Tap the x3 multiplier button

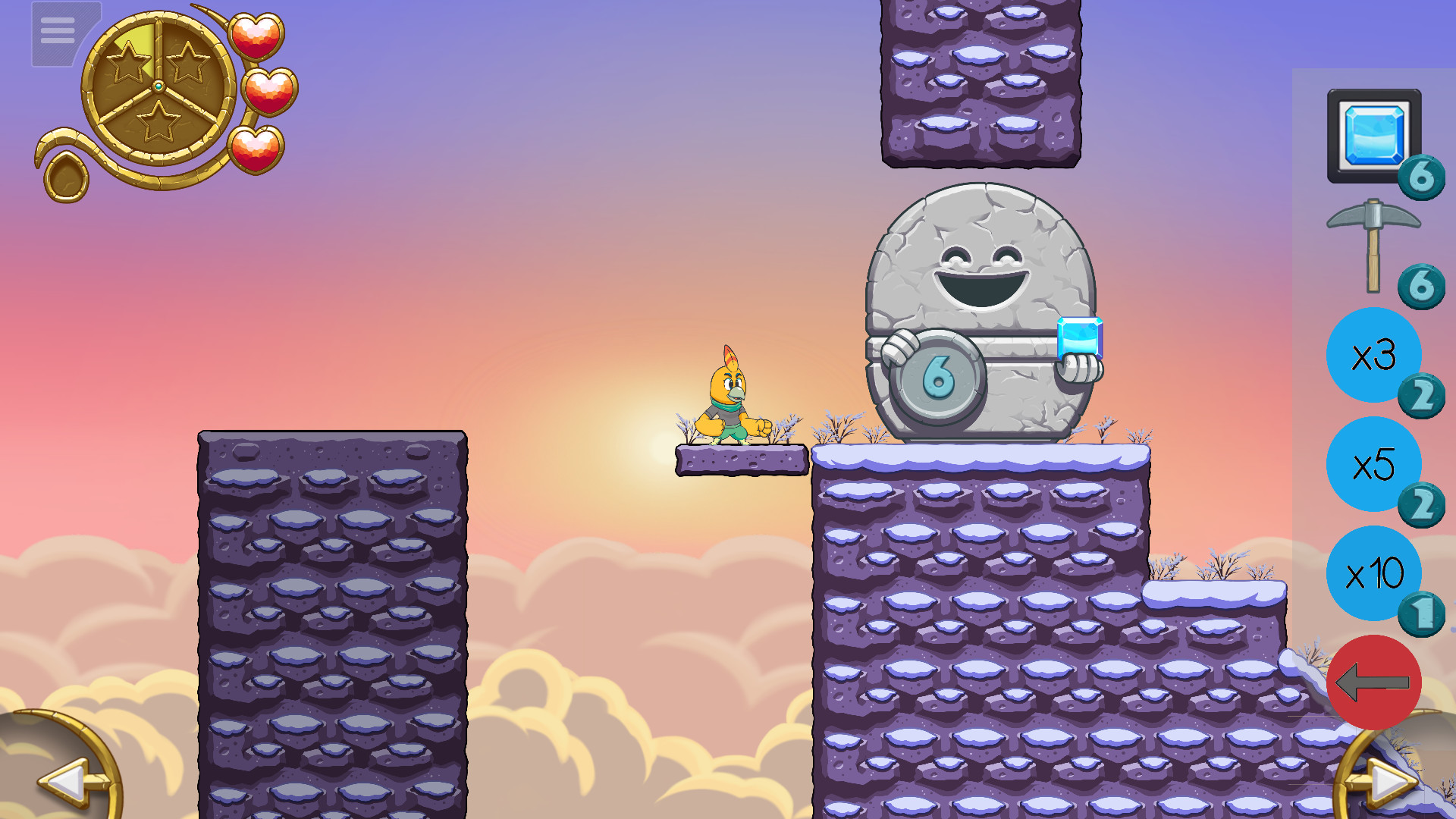(1373, 355)
